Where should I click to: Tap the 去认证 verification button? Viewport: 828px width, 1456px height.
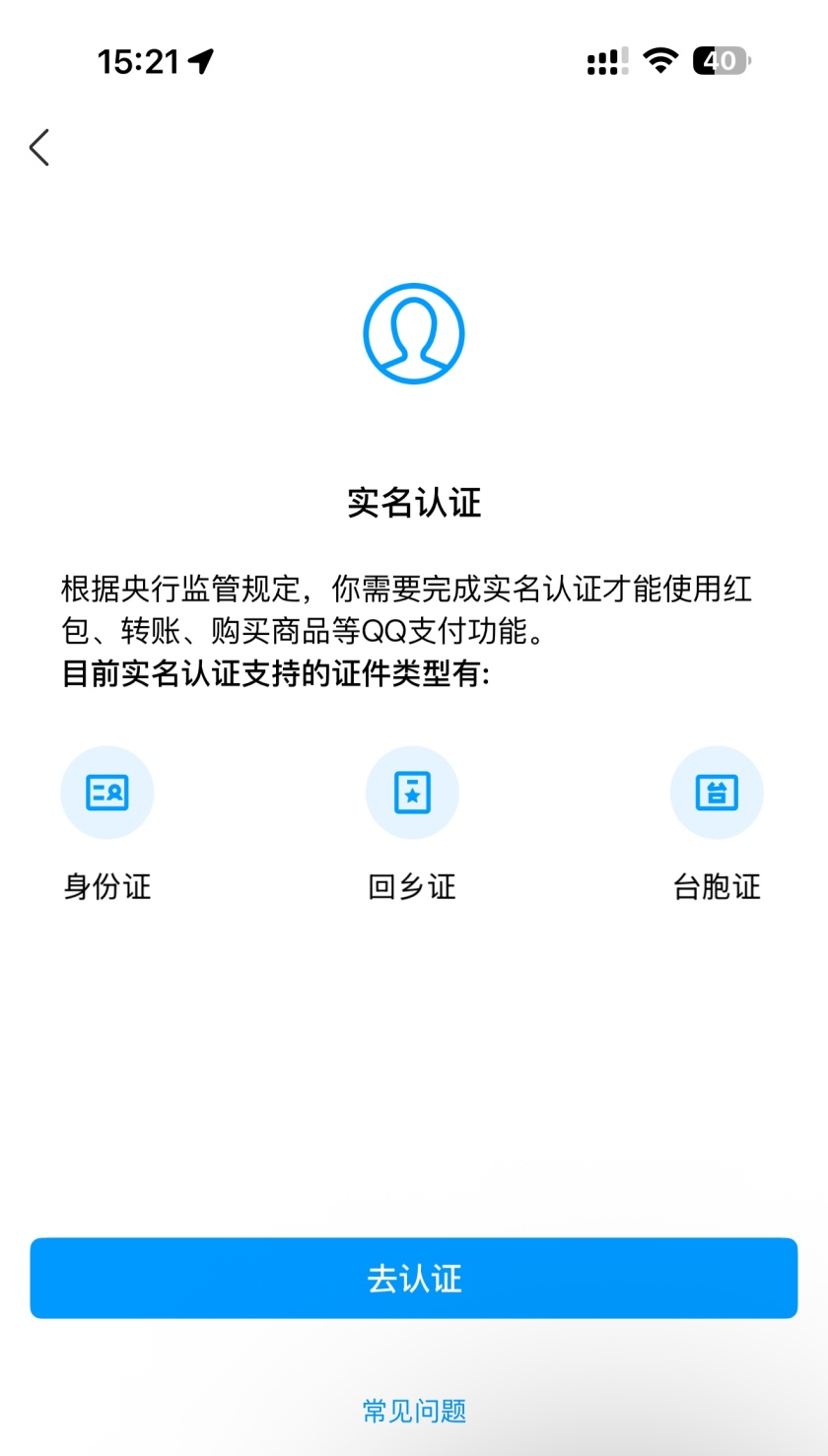click(x=414, y=1278)
